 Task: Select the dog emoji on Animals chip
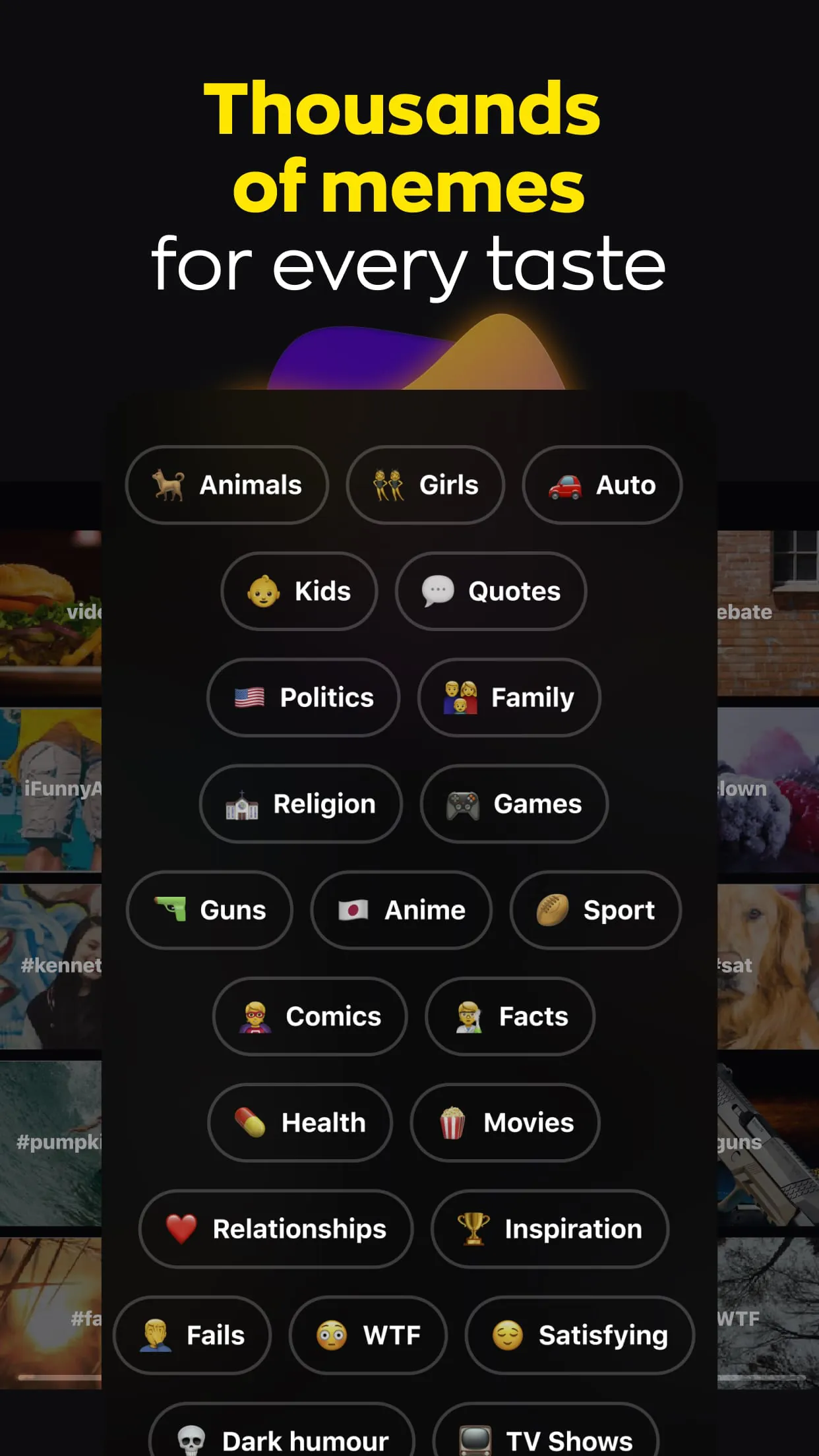coord(167,485)
